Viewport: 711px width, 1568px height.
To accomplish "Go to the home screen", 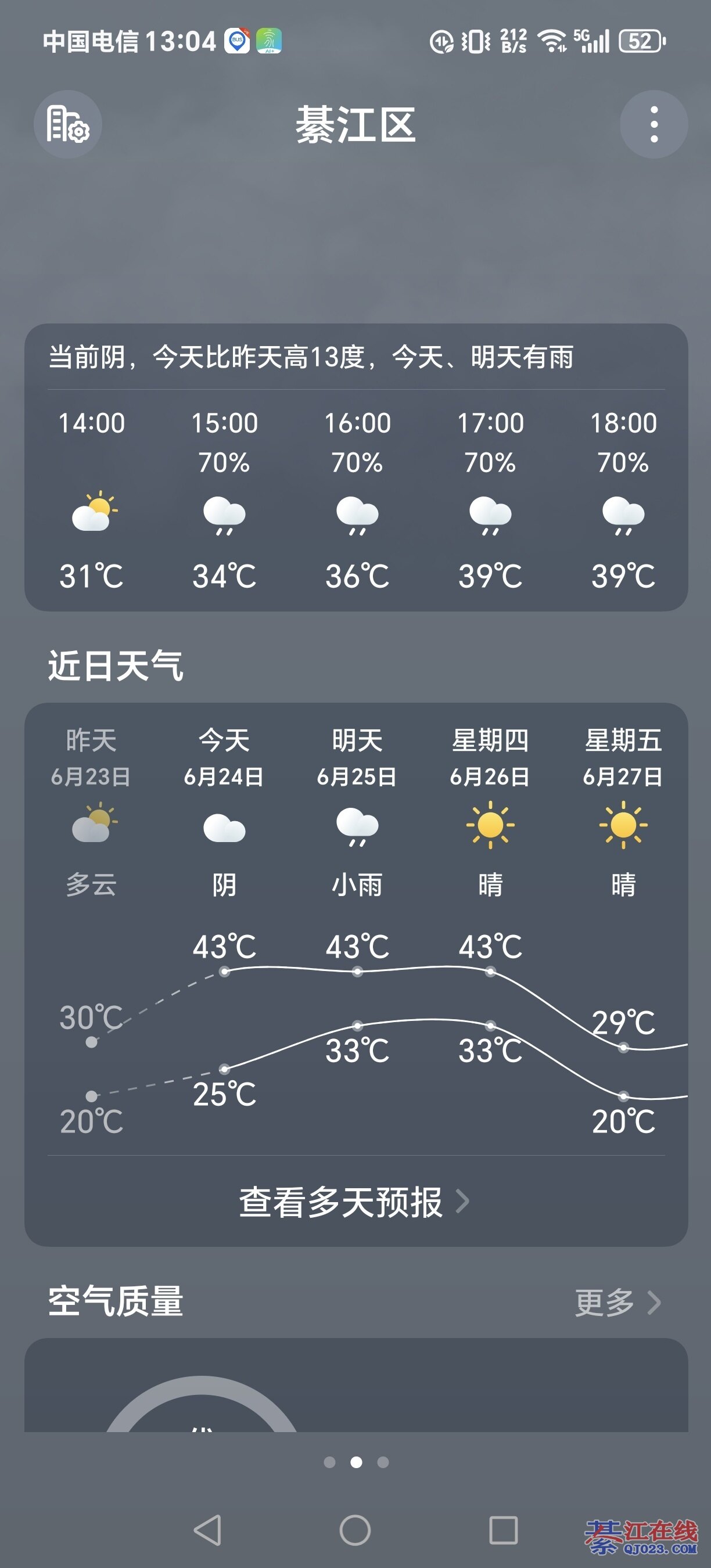I will coord(355,1530).
